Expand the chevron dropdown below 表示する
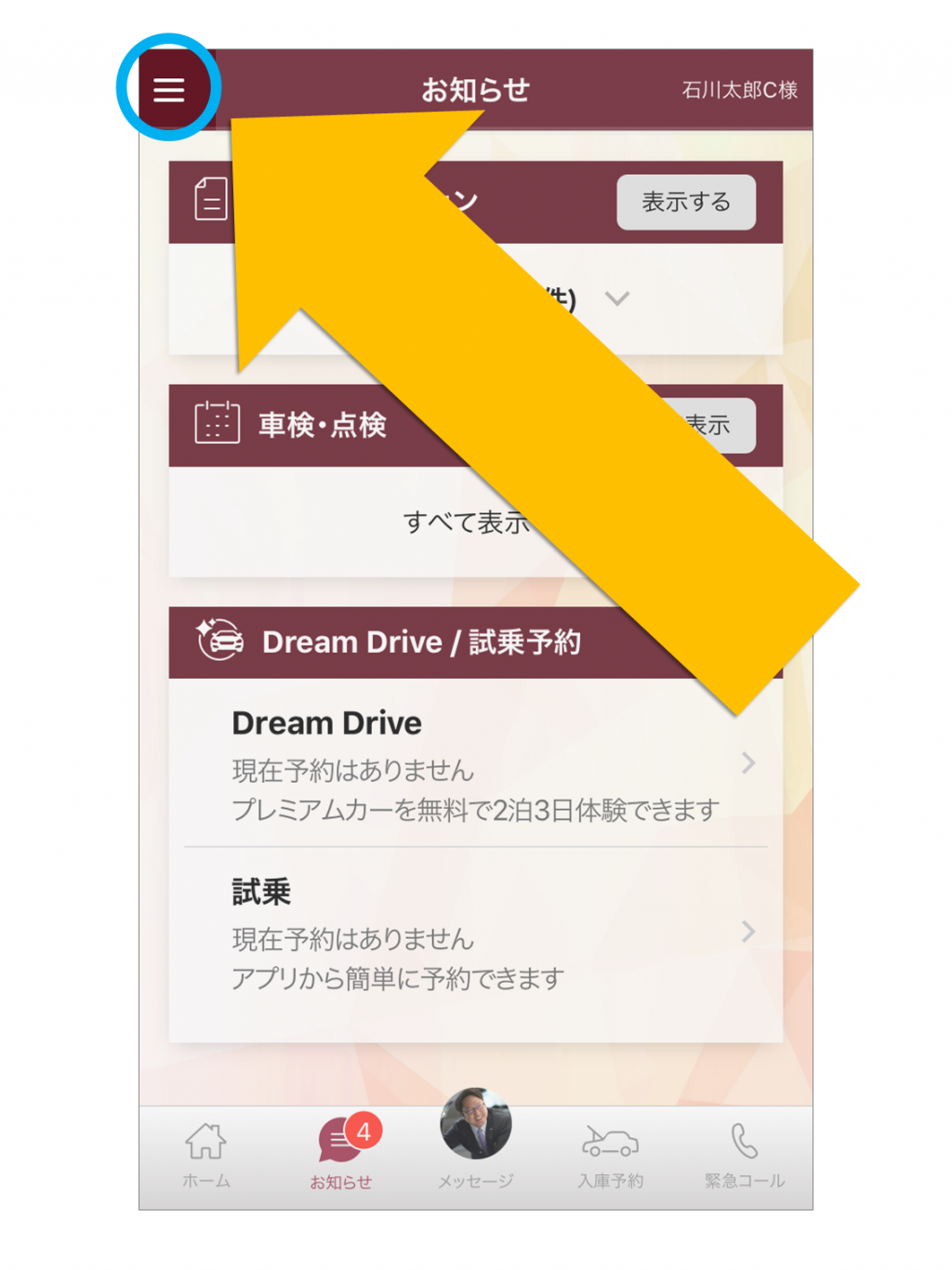Image resolution: width=952 pixels, height=1270 pixels. click(617, 298)
